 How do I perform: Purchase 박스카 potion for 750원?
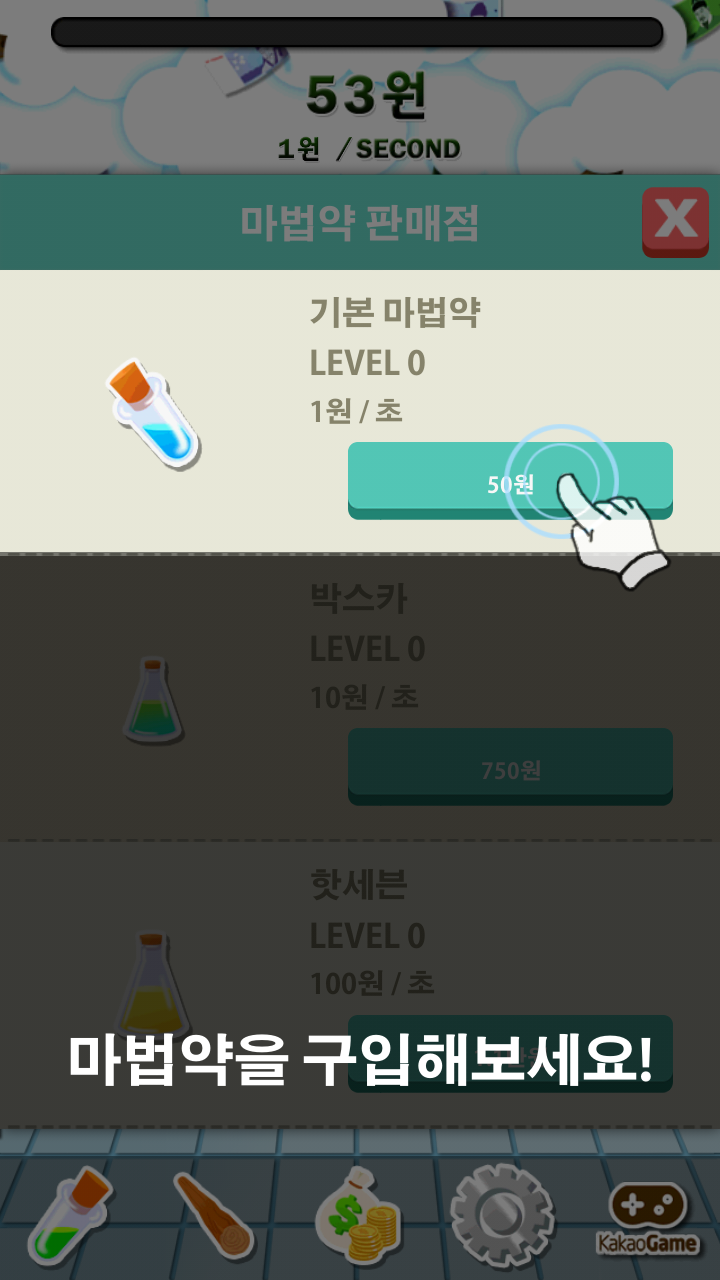(510, 767)
